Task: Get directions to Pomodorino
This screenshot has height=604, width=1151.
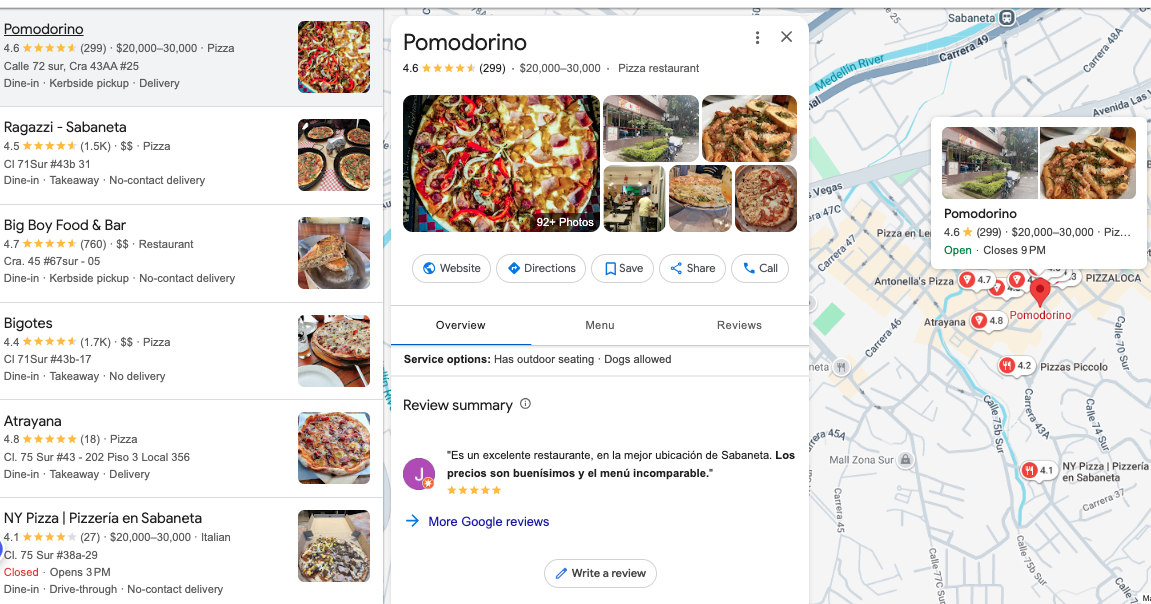Action: [541, 268]
